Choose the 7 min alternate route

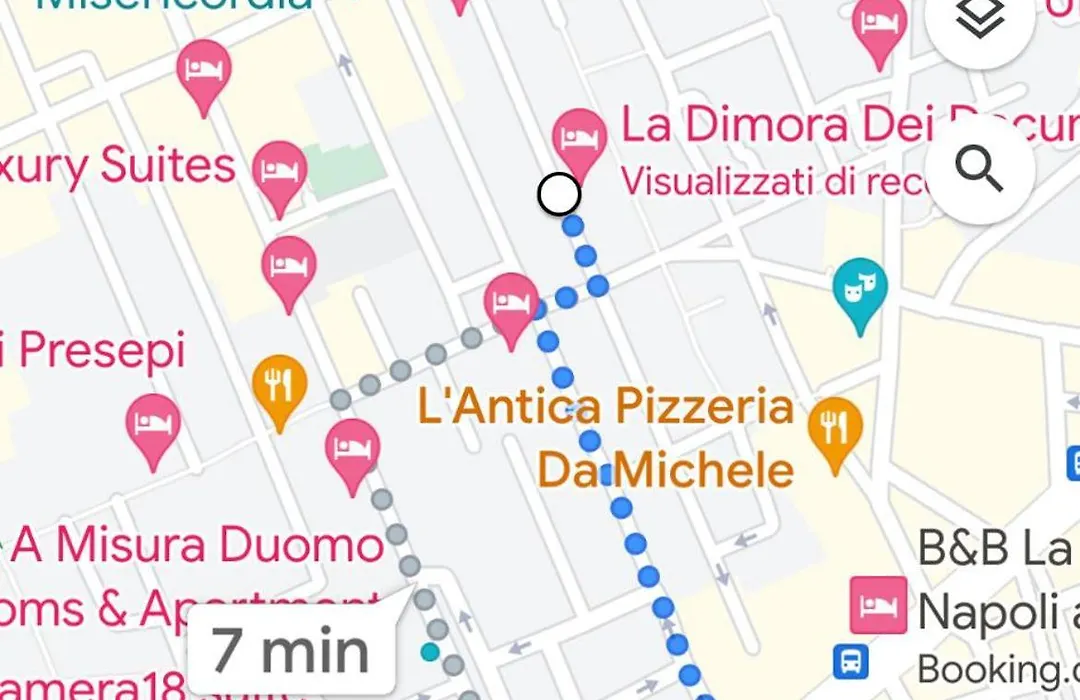(x=292, y=649)
